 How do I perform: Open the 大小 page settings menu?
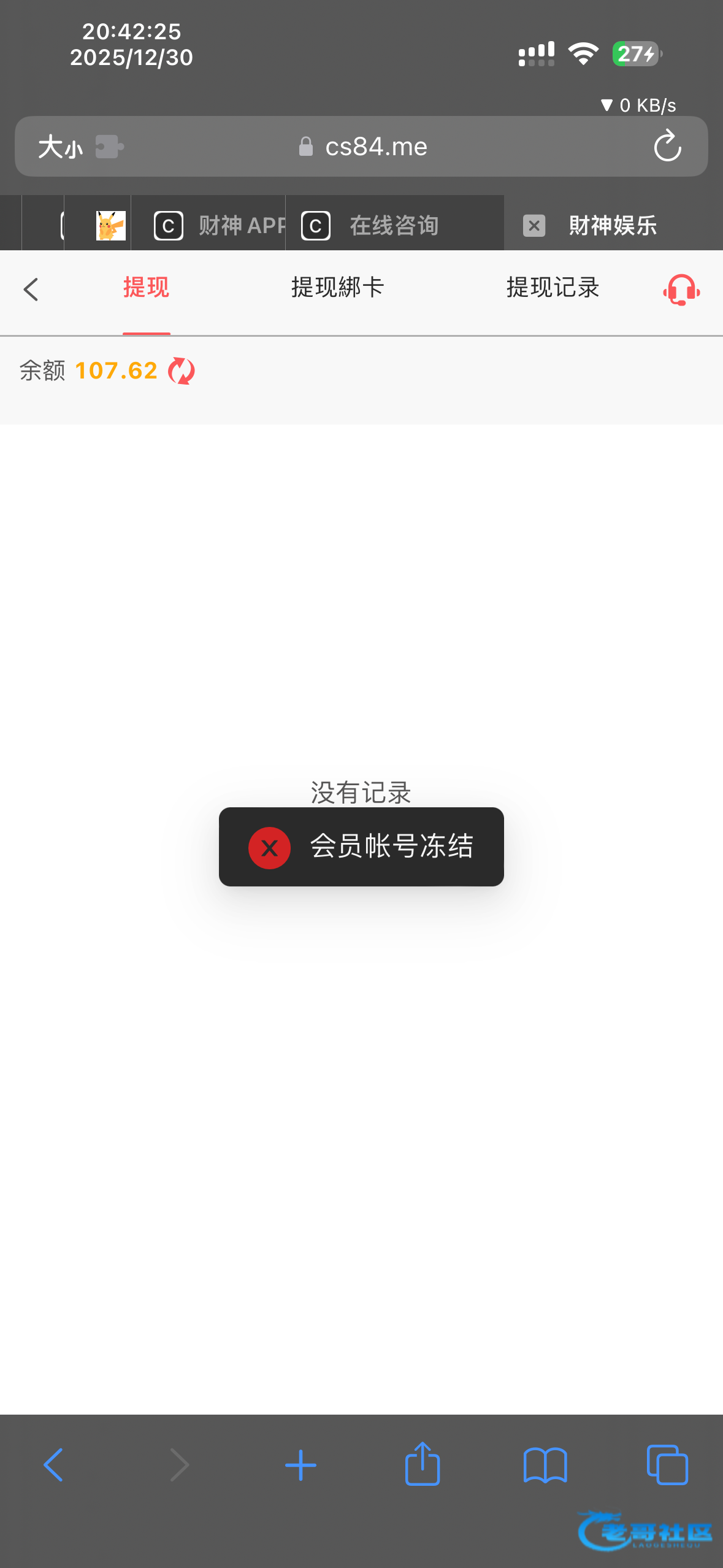click(x=60, y=147)
